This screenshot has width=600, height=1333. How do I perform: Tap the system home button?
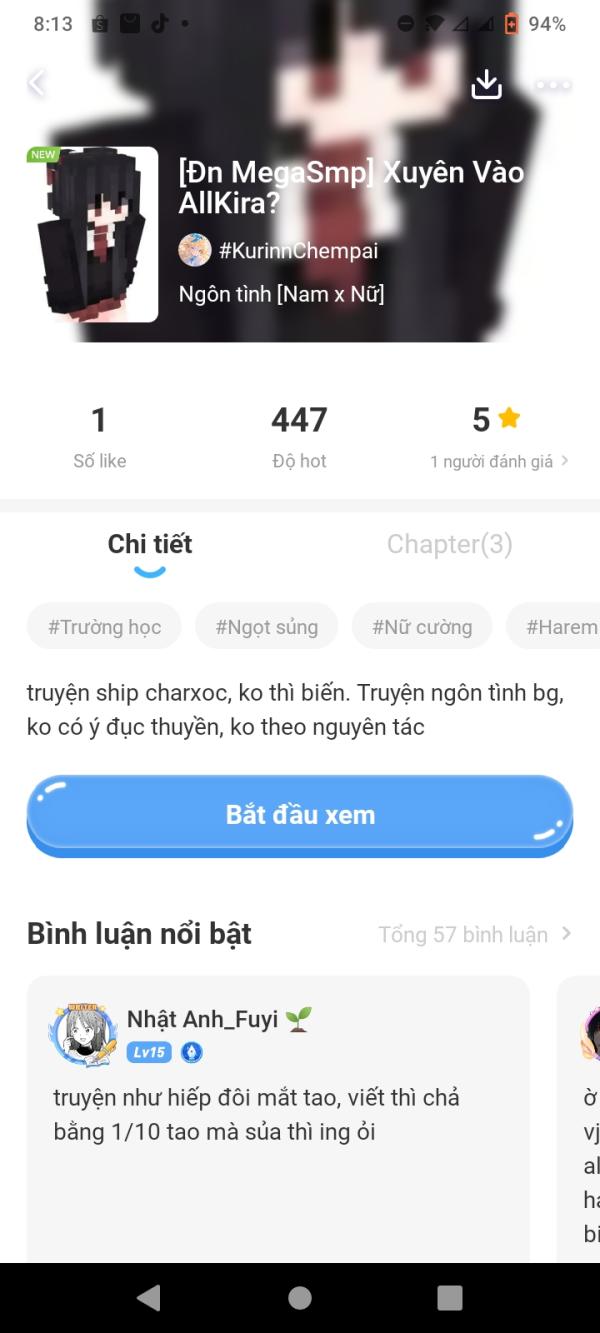(x=300, y=1298)
